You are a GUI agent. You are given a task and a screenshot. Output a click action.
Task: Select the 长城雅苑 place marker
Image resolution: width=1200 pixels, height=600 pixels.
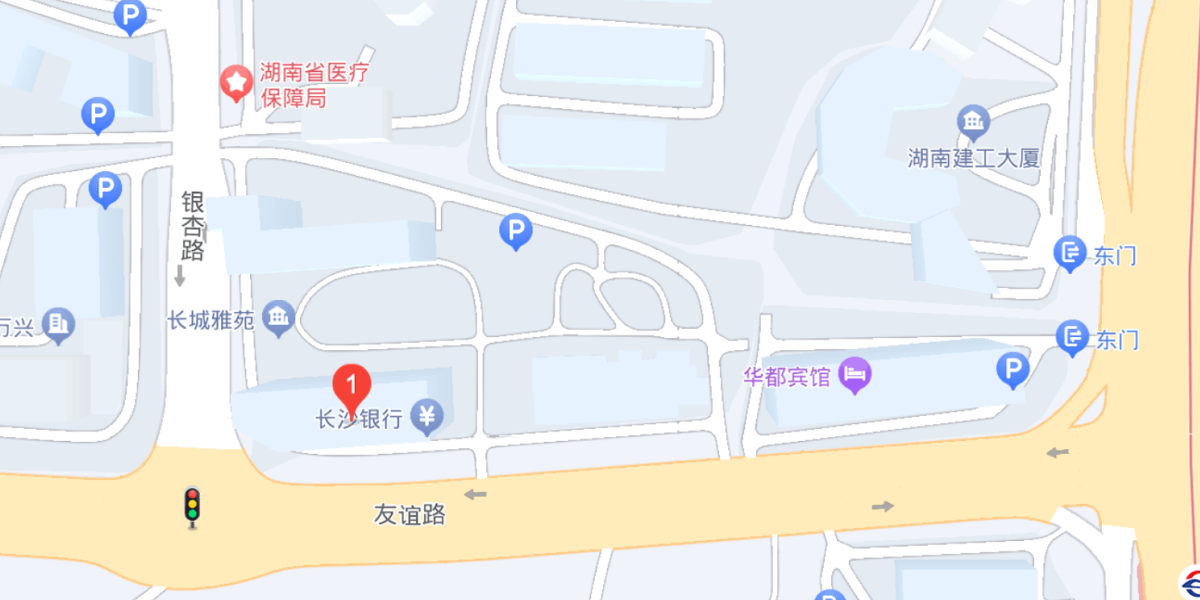point(278,319)
